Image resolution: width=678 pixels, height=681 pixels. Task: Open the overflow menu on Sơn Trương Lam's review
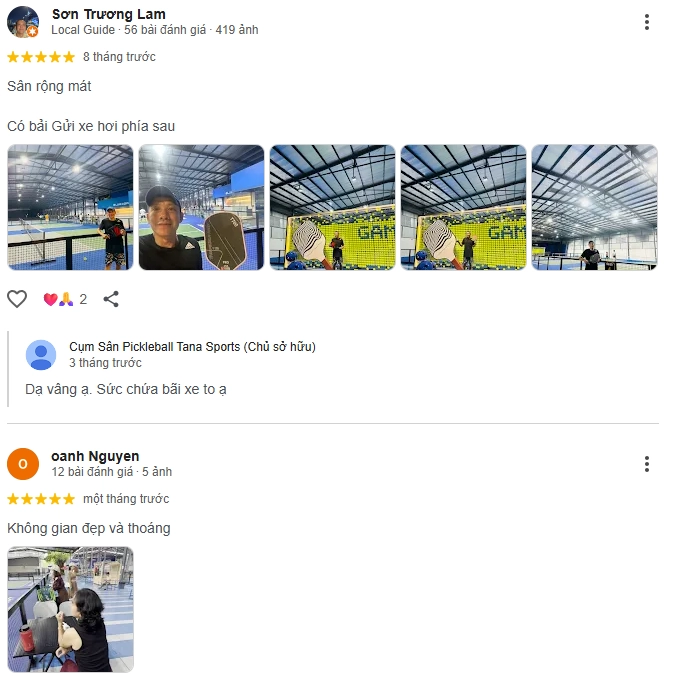click(x=647, y=22)
